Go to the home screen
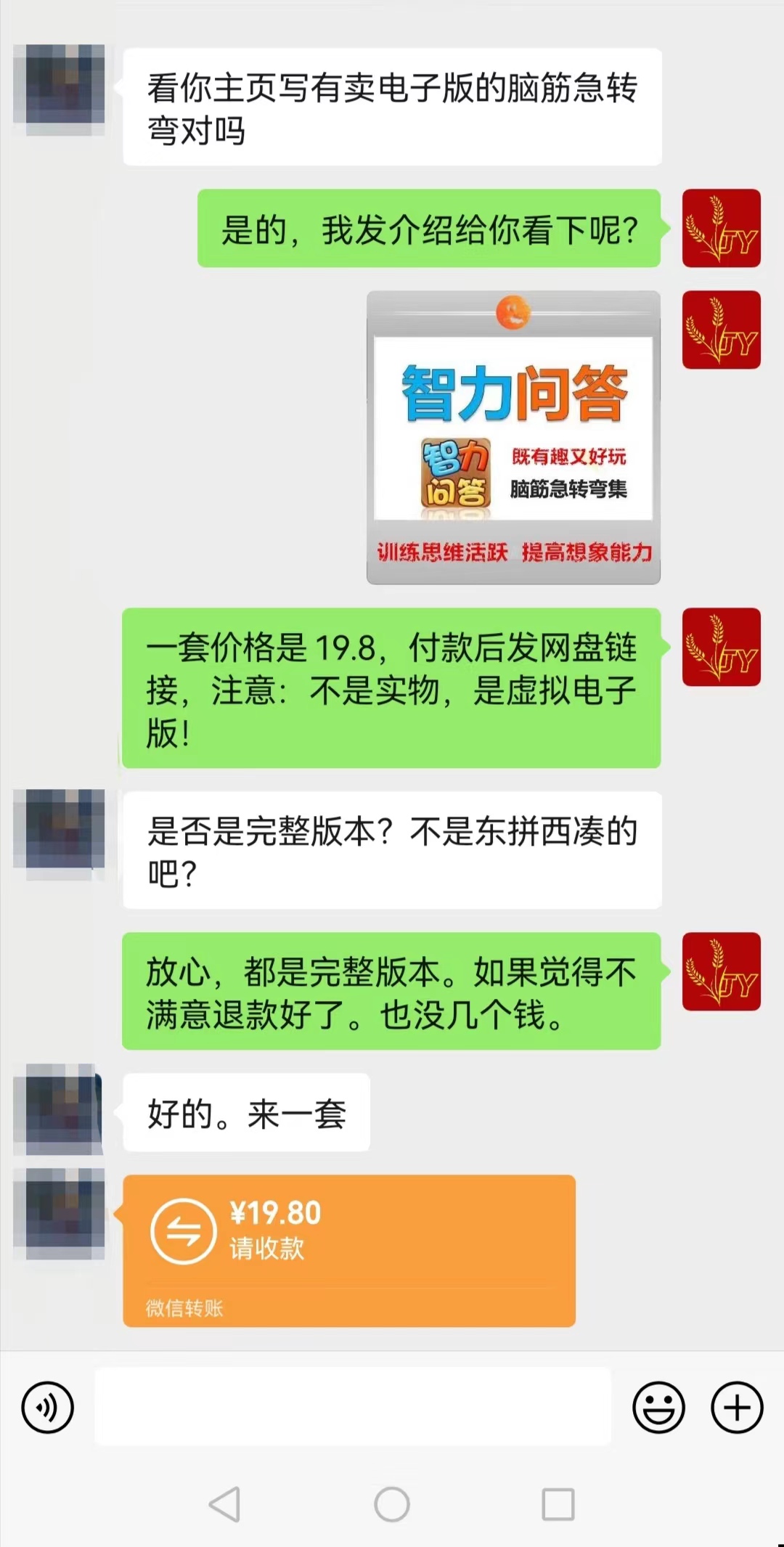The image size is (784, 1547). click(x=392, y=1504)
